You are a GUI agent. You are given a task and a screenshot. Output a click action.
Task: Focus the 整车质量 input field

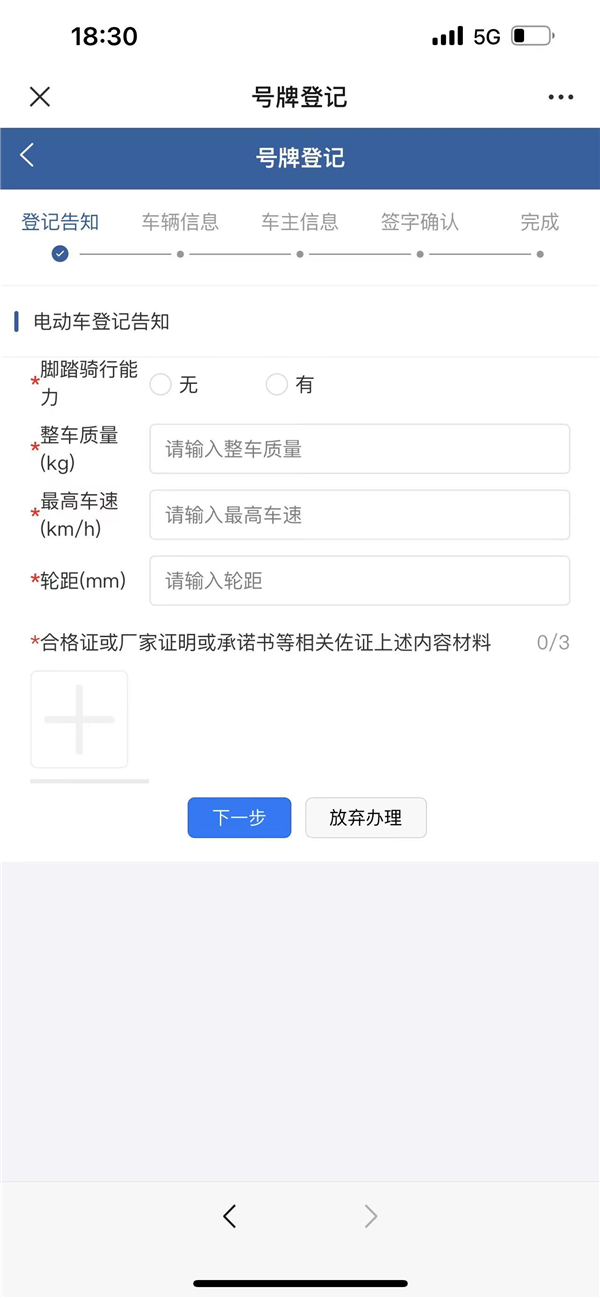pyautogui.click(x=360, y=449)
